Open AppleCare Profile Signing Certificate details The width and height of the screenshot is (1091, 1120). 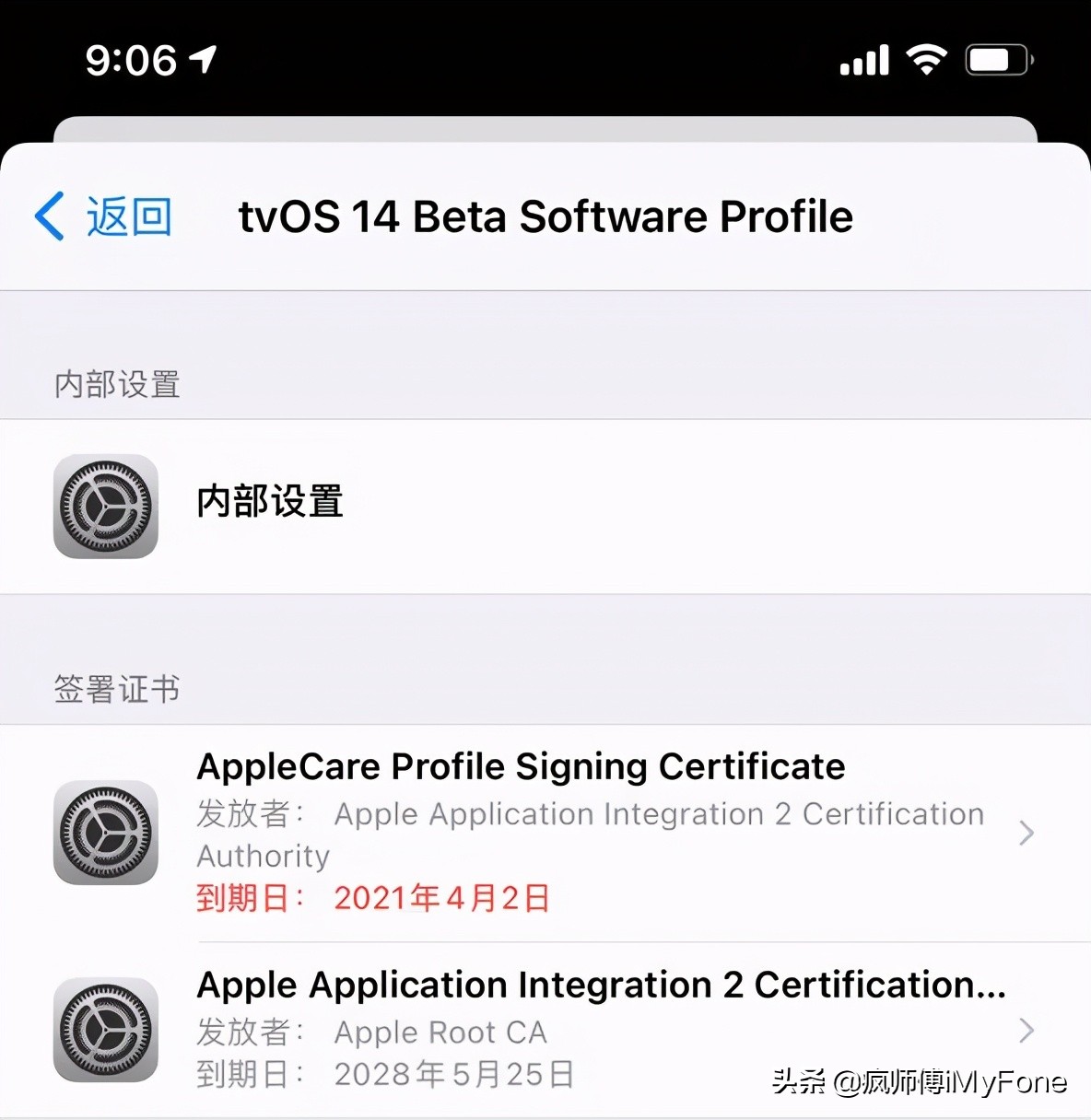coord(590,832)
